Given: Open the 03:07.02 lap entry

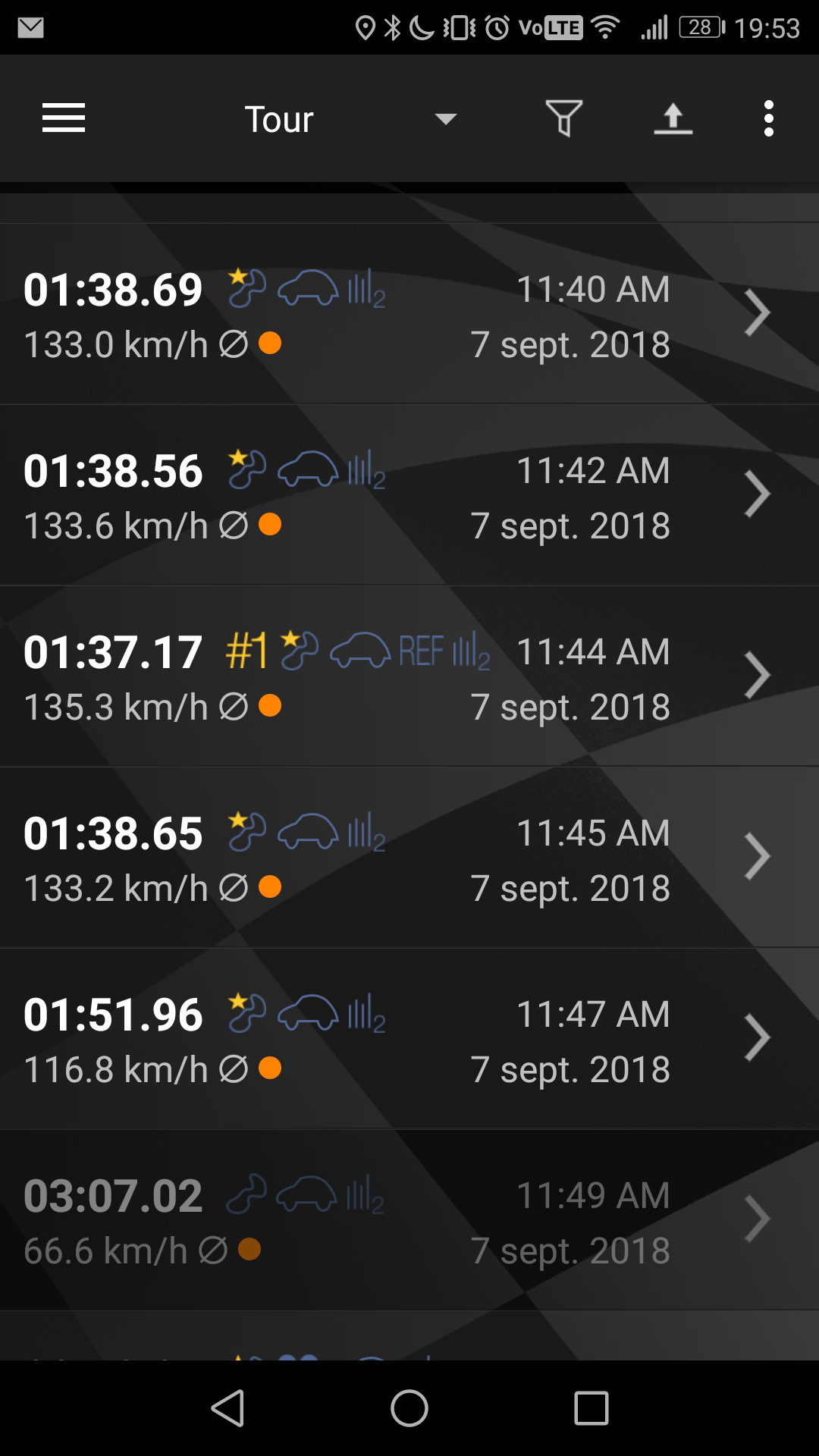Looking at the screenshot, I should tap(409, 1220).
